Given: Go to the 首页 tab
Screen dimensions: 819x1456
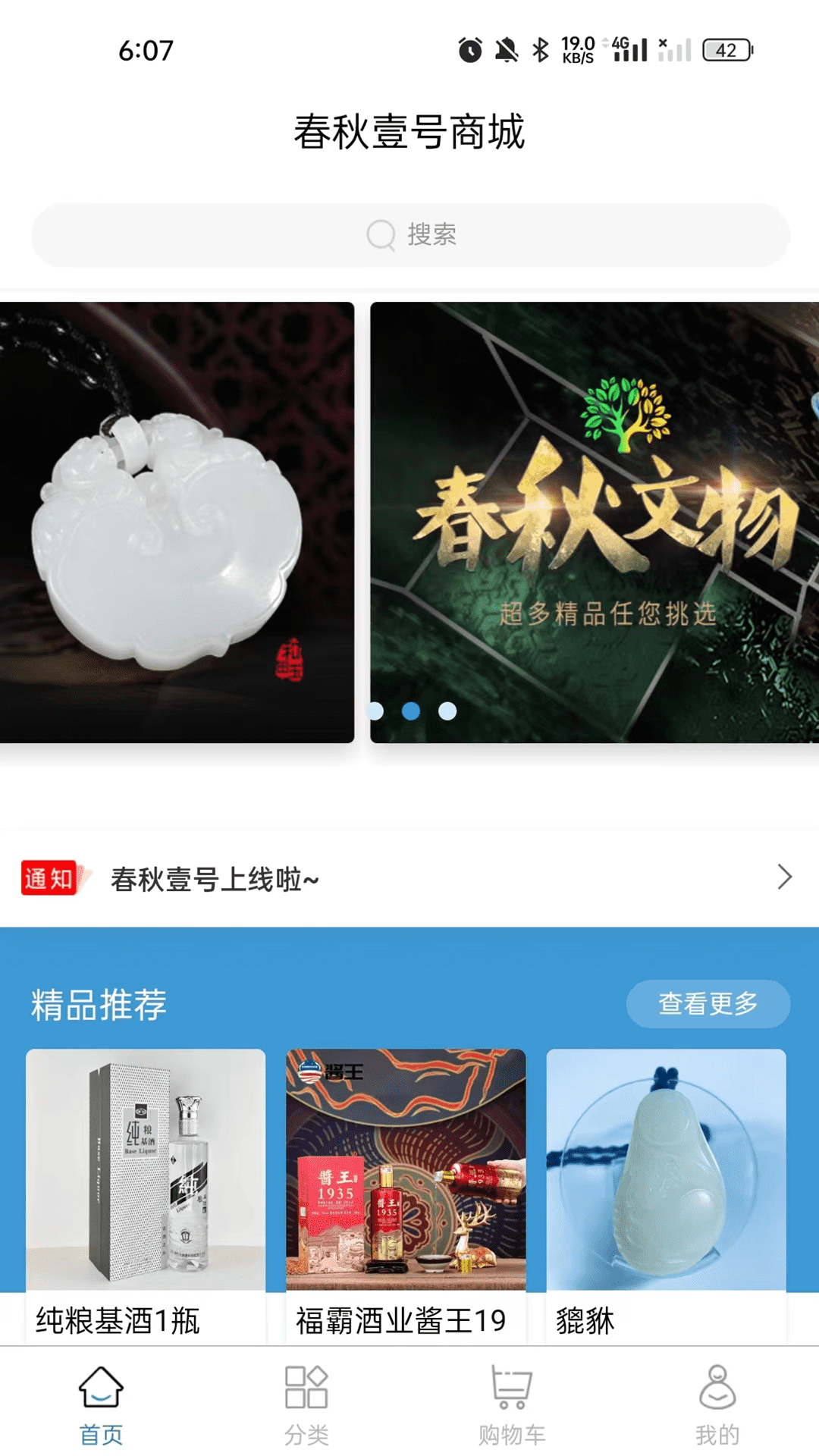Looking at the screenshot, I should (102, 1404).
